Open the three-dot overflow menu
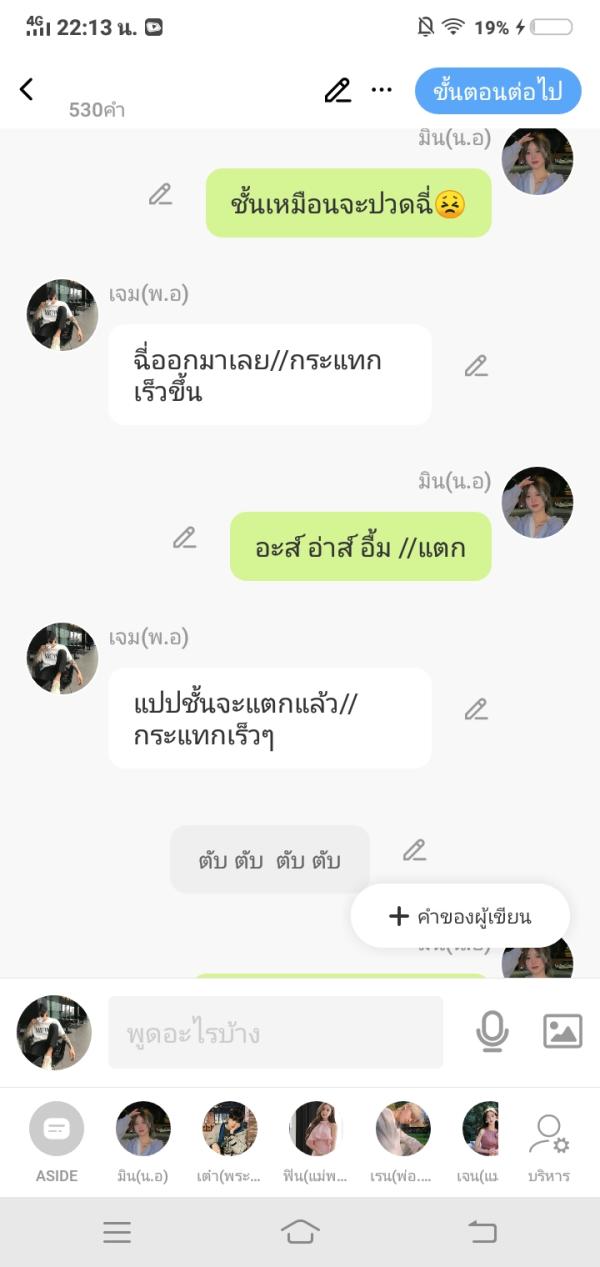Image resolution: width=600 pixels, height=1267 pixels. [381, 90]
